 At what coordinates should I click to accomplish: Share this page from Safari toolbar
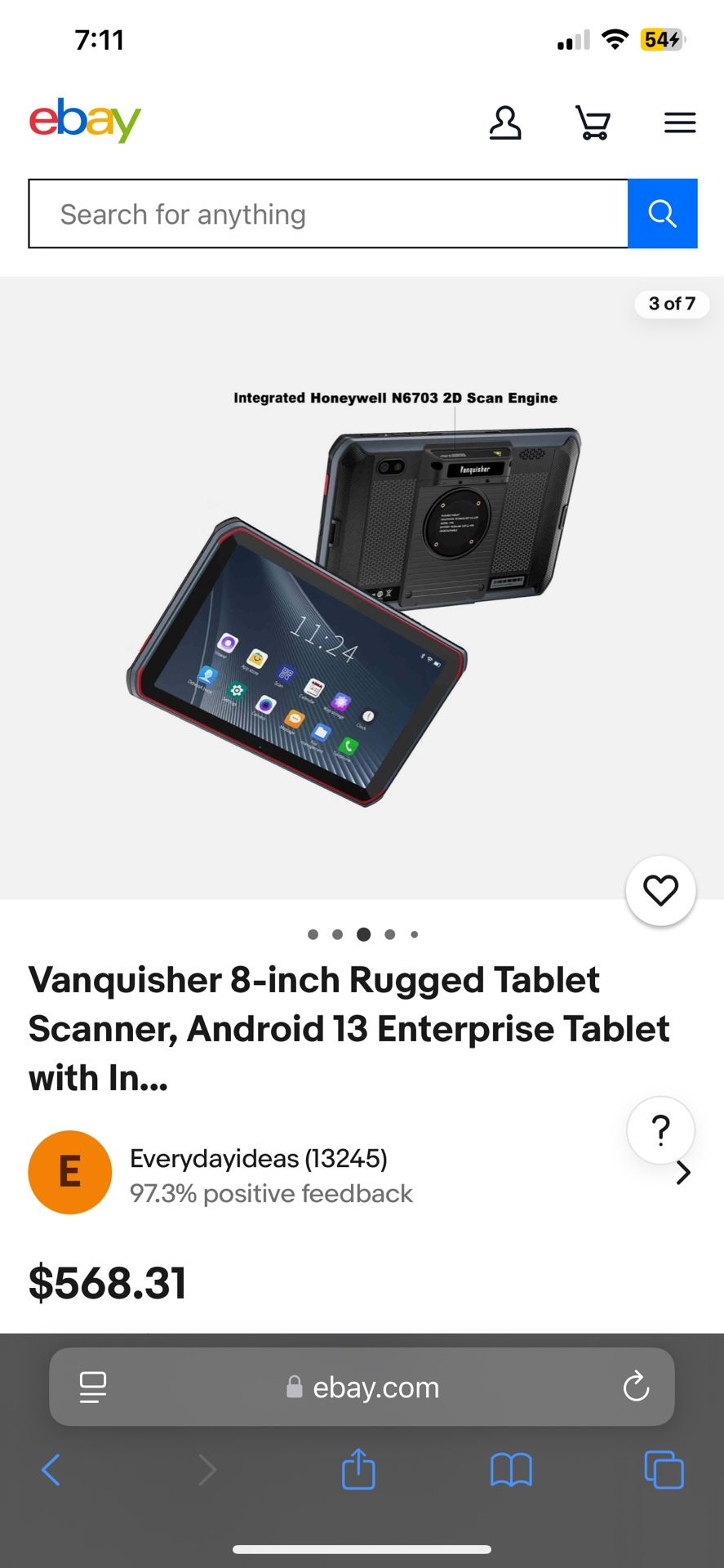tap(358, 1469)
